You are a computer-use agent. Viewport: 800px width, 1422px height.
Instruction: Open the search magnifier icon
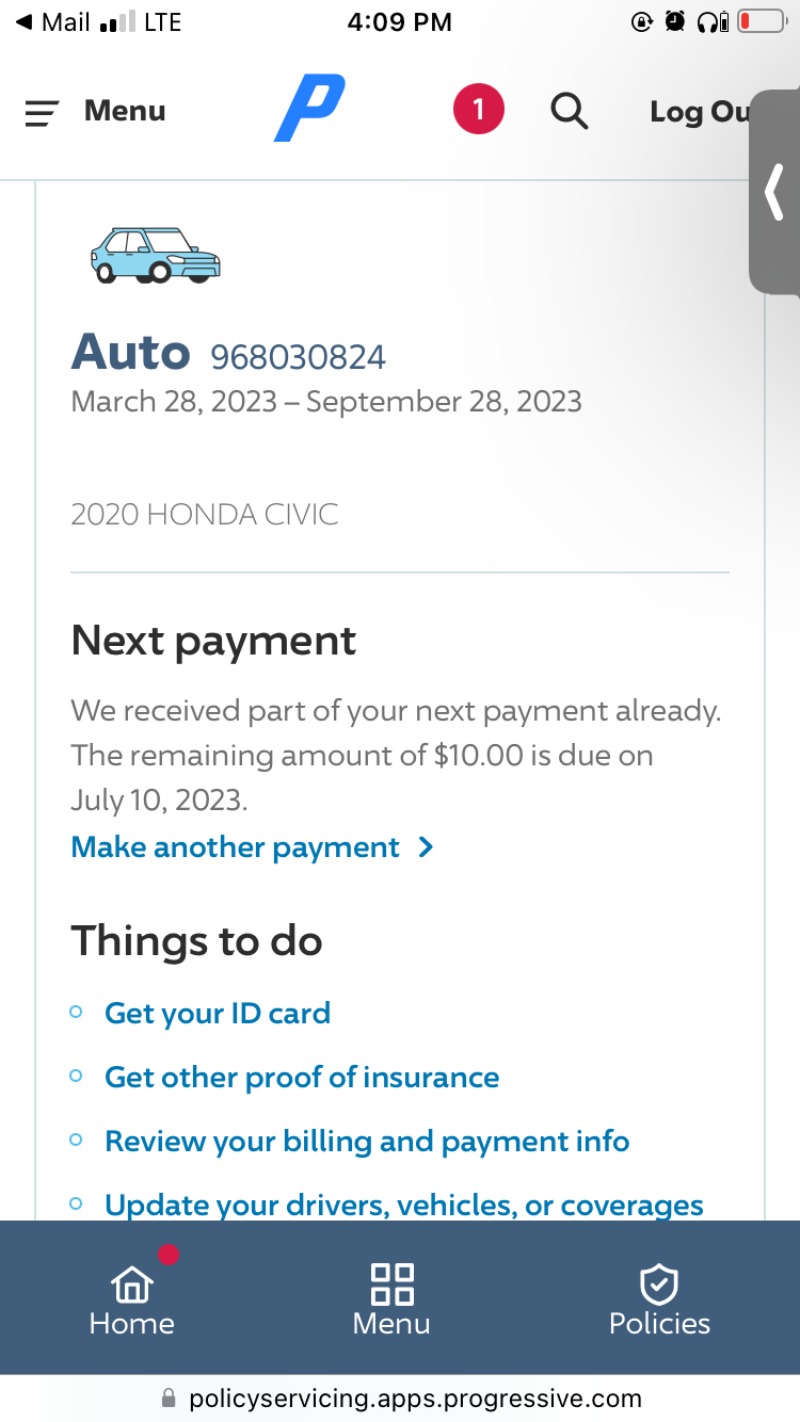pyautogui.click(x=569, y=111)
